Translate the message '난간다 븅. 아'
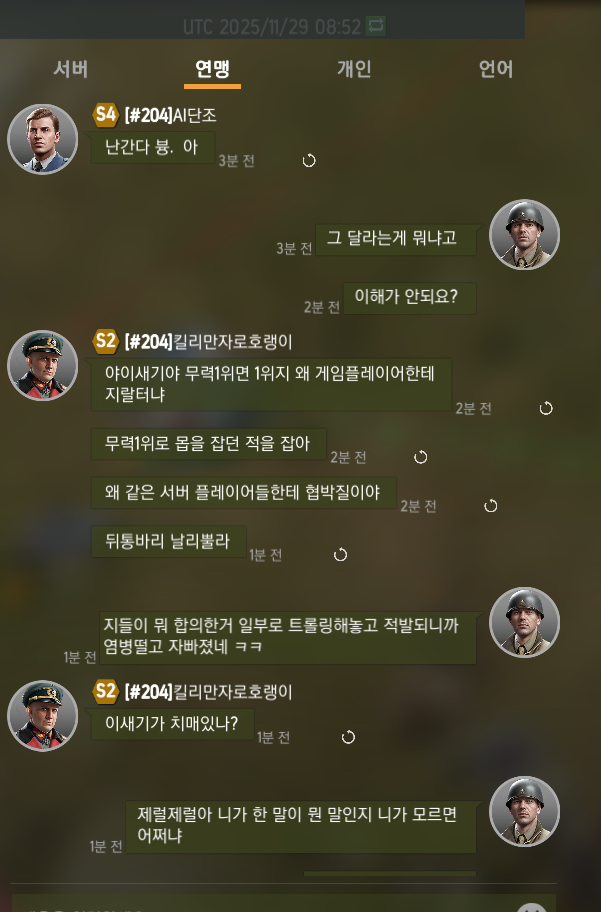This screenshot has height=912, width=601. click(x=309, y=161)
